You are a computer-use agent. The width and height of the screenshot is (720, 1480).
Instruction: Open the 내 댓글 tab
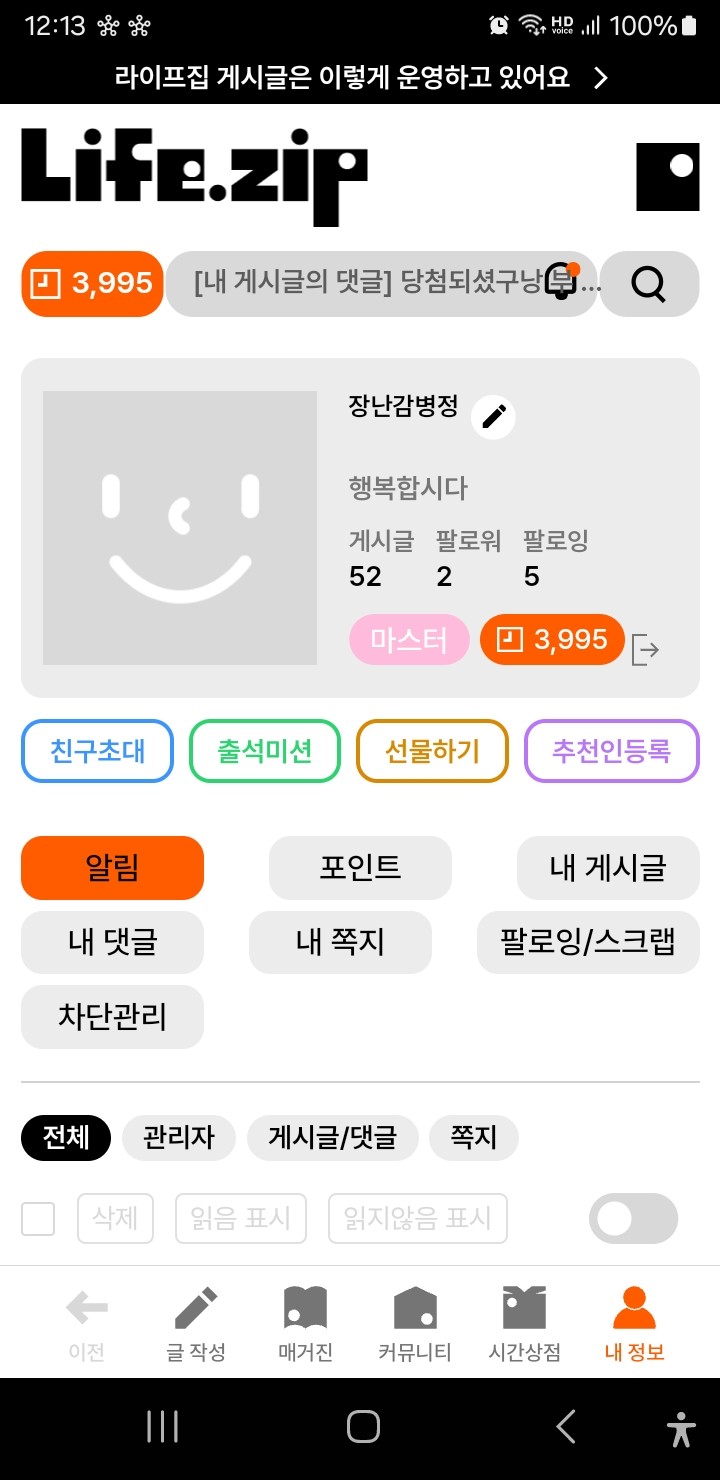tap(112, 942)
